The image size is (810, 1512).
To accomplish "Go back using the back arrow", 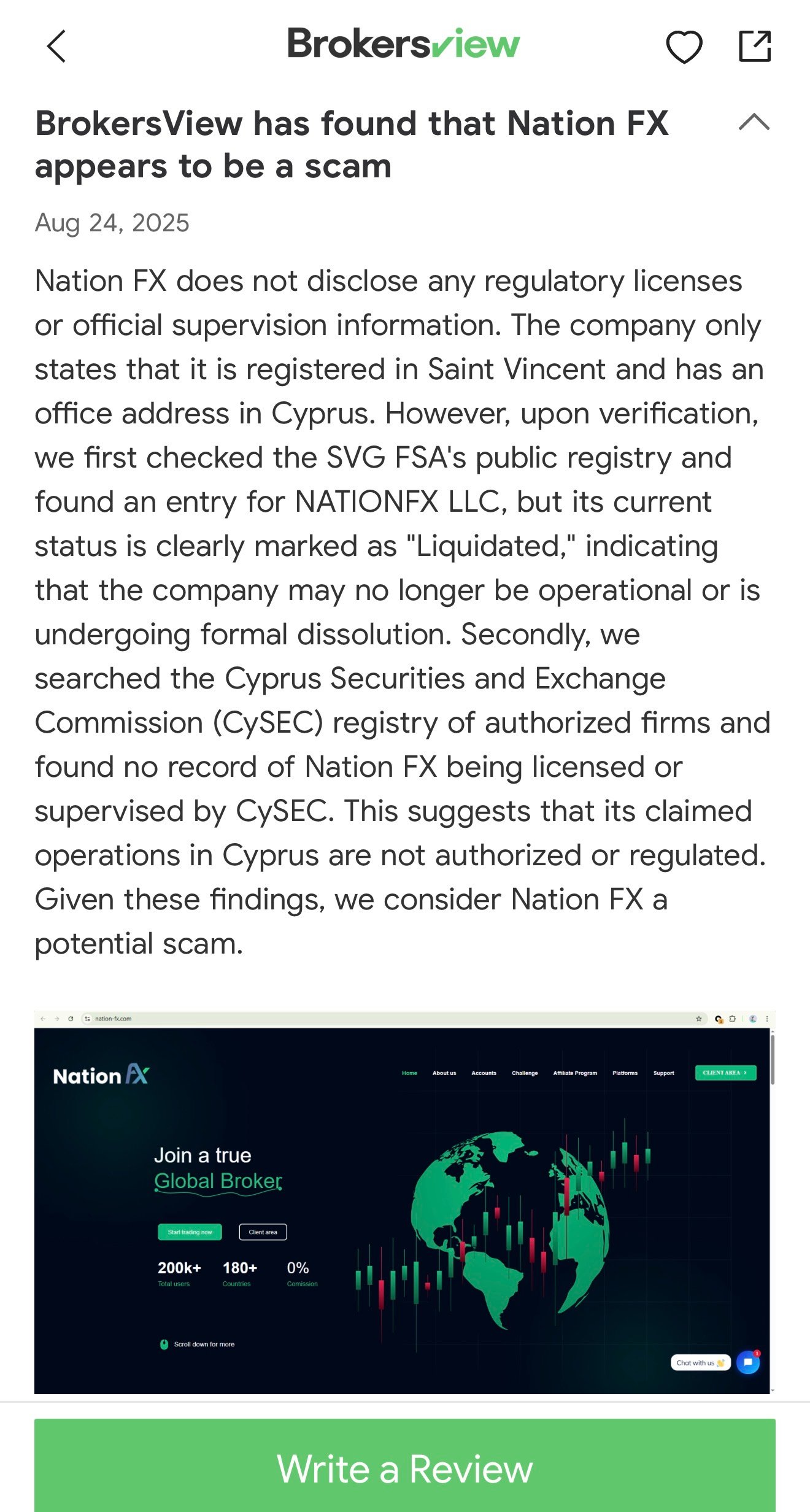I will (x=56, y=47).
